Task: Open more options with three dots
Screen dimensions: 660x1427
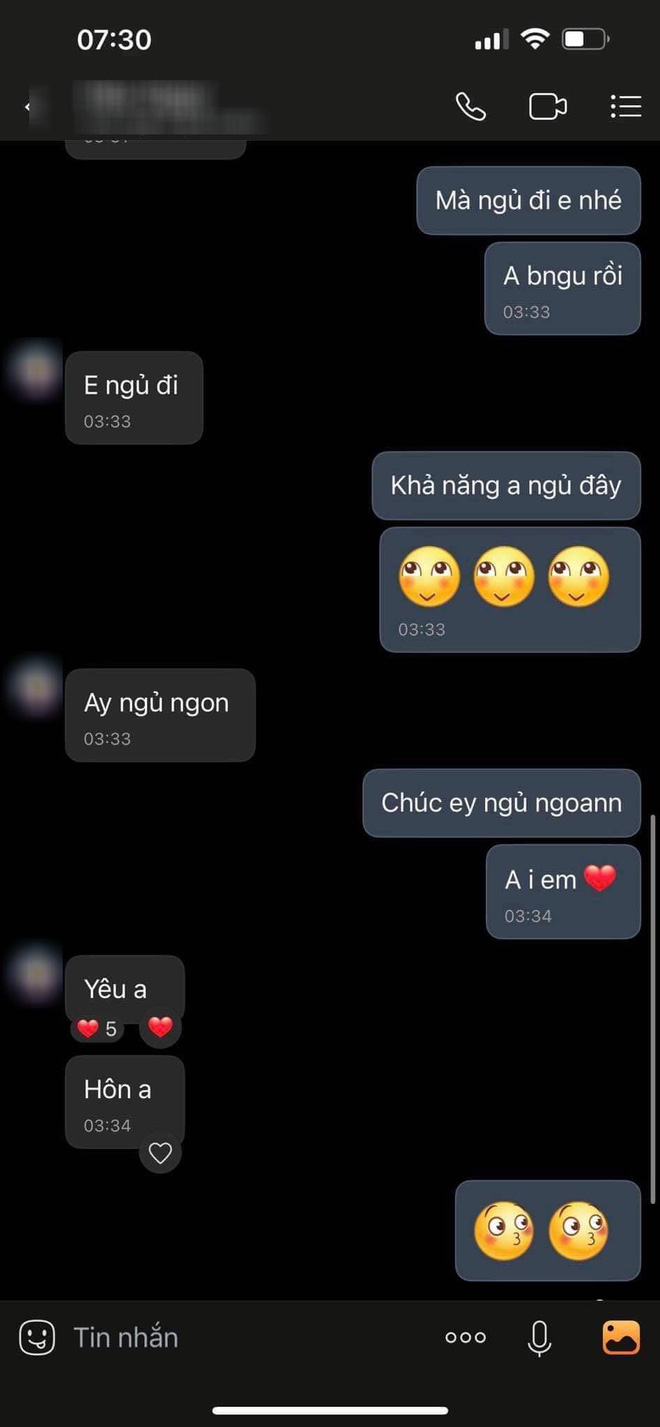Action: tap(465, 1337)
